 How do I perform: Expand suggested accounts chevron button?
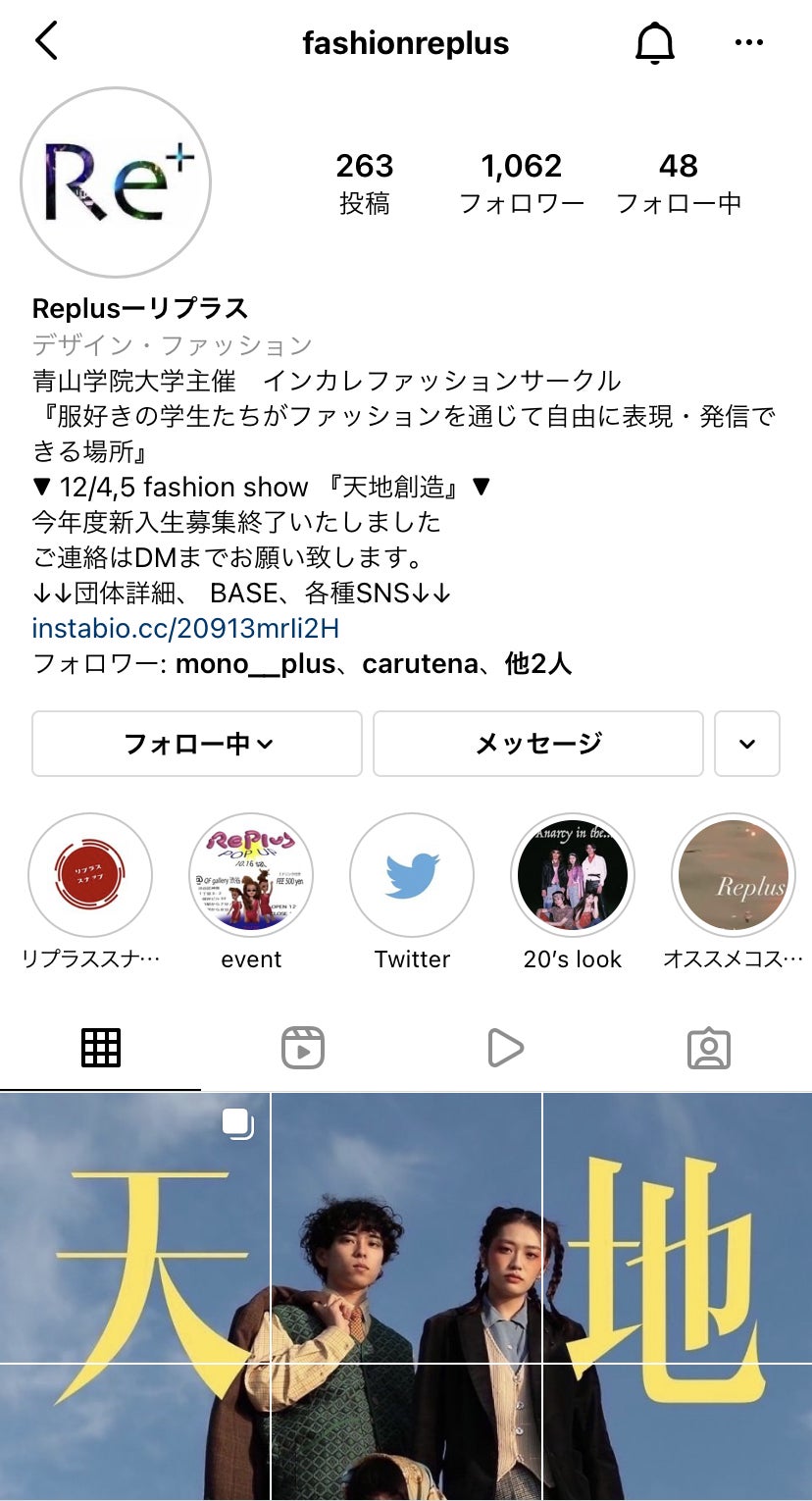click(x=747, y=744)
